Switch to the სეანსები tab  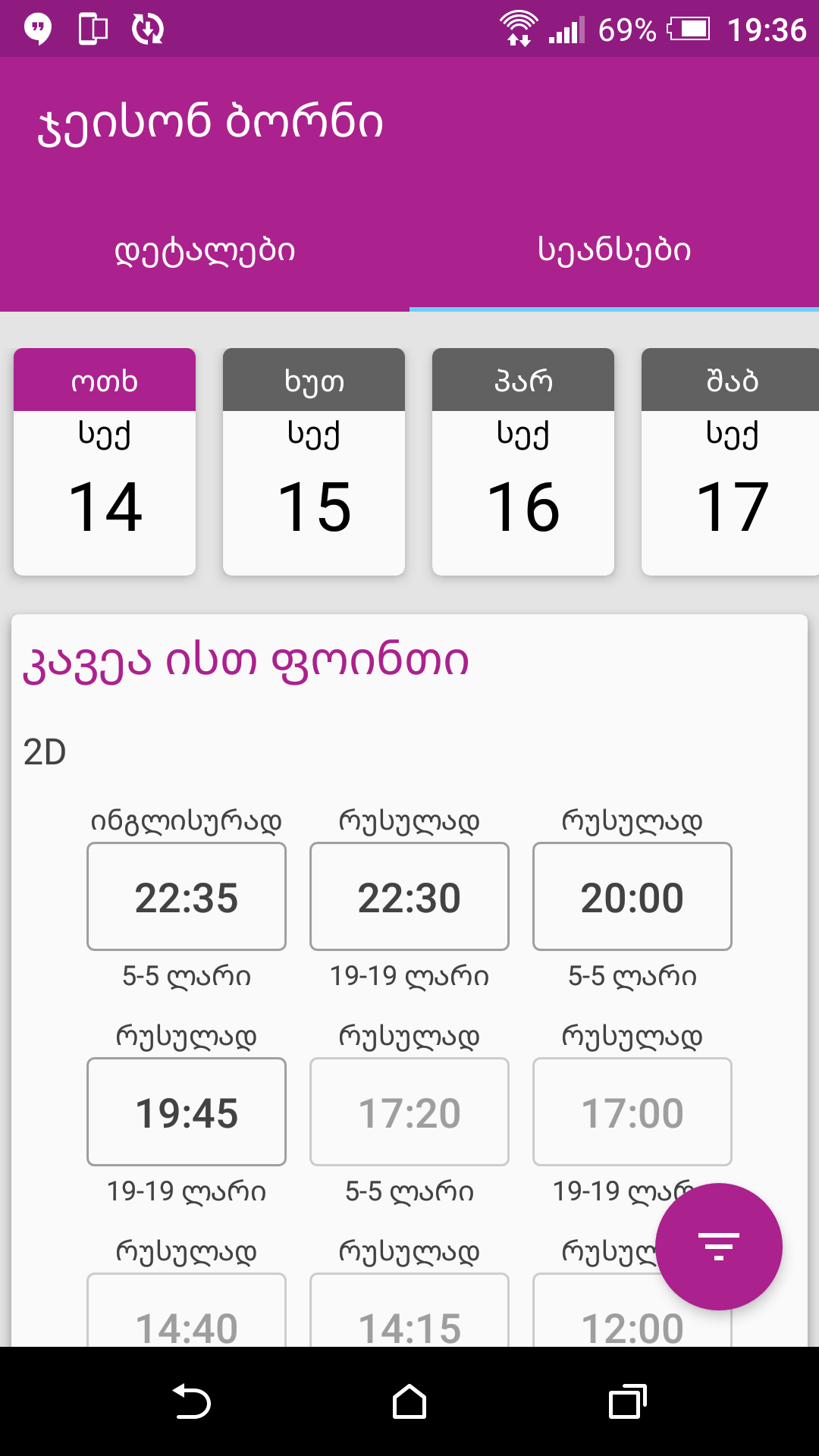click(x=614, y=250)
